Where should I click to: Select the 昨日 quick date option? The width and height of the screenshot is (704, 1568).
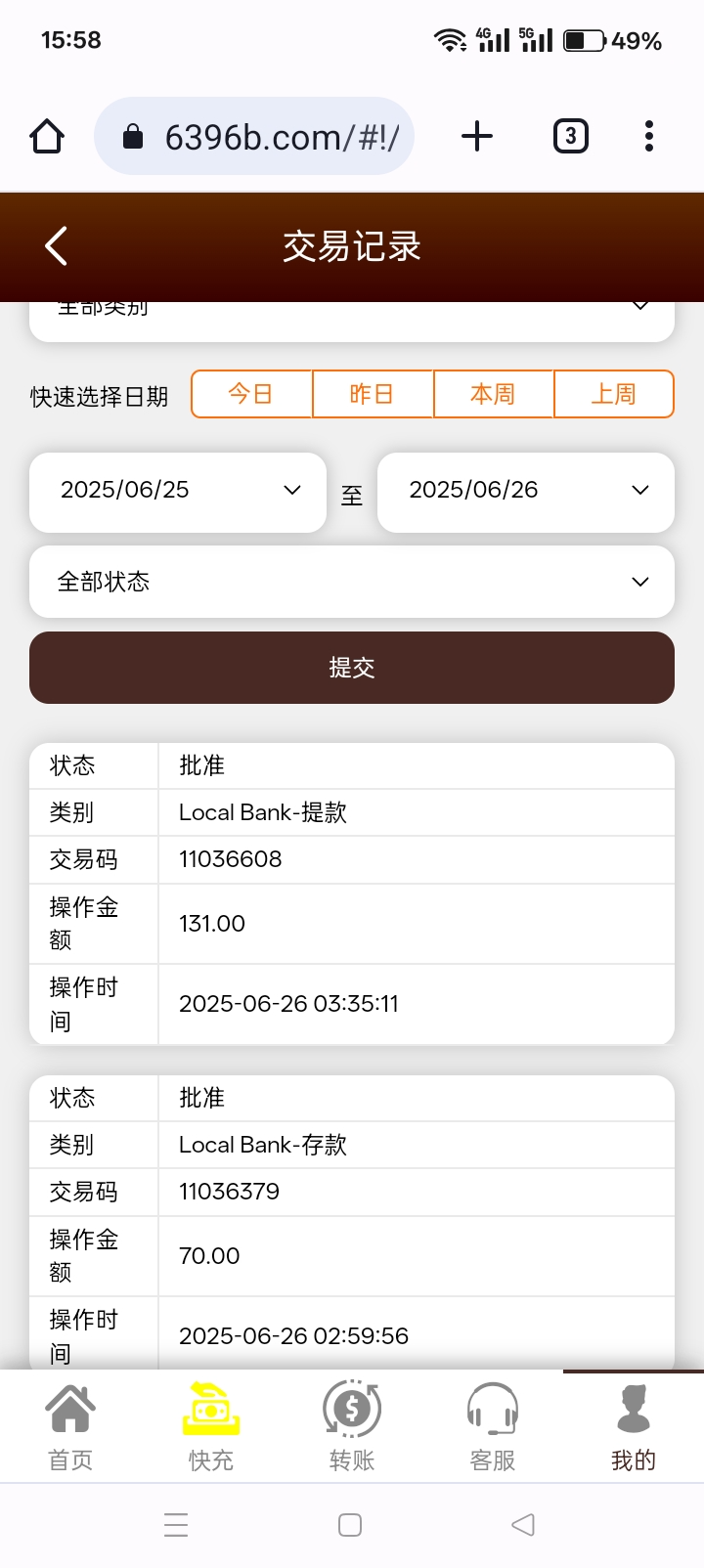(373, 394)
